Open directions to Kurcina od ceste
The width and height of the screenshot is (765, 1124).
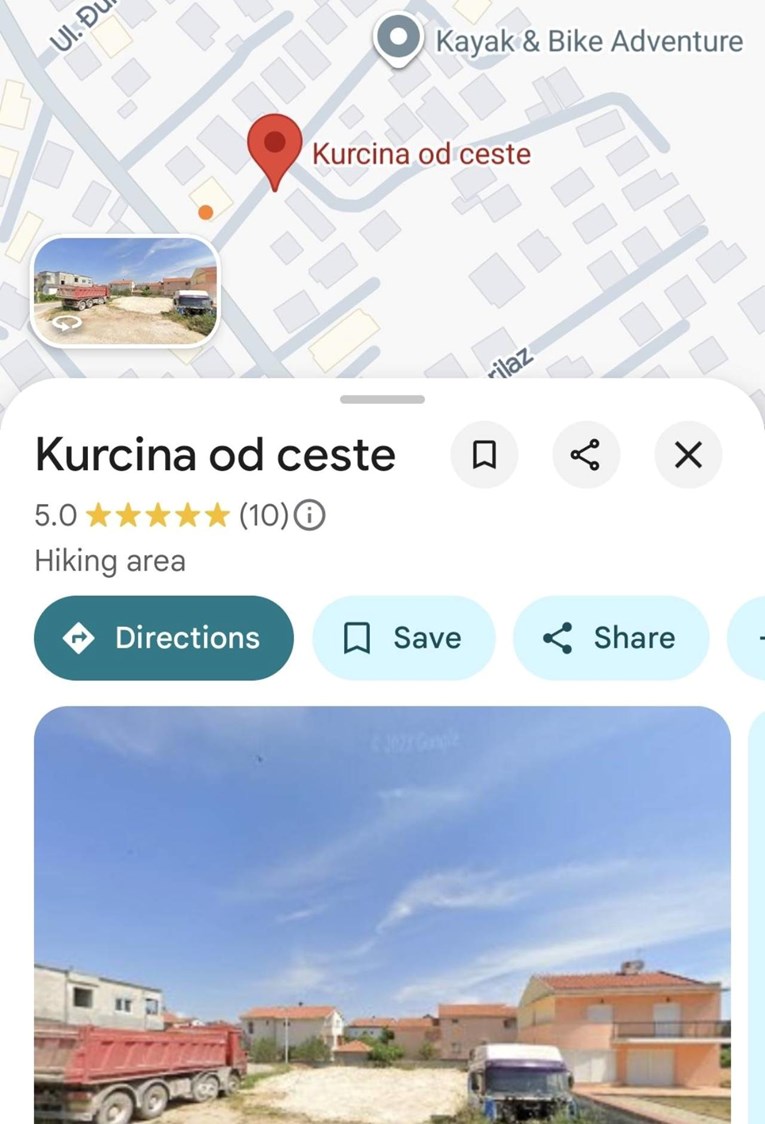coord(163,637)
